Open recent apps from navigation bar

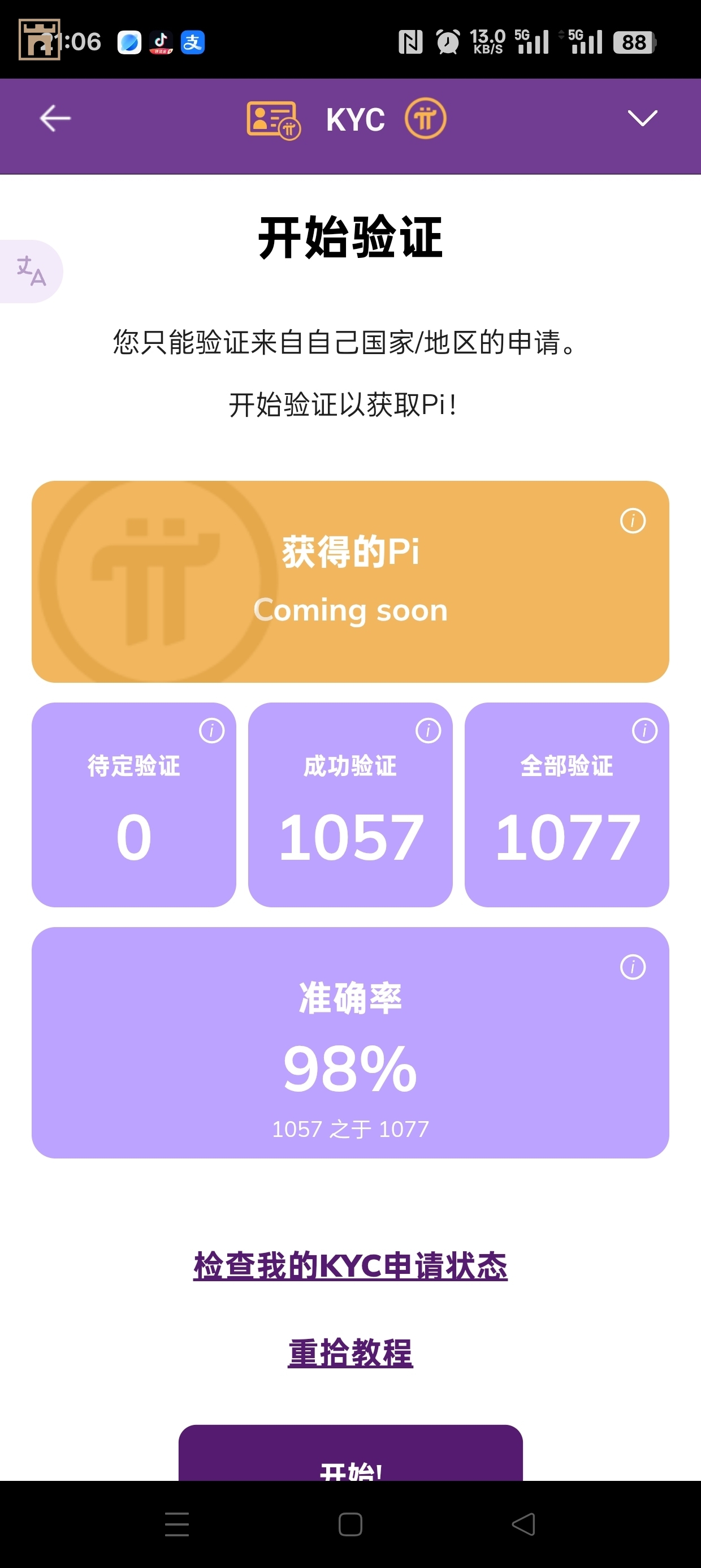pyautogui.click(x=177, y=1524)
